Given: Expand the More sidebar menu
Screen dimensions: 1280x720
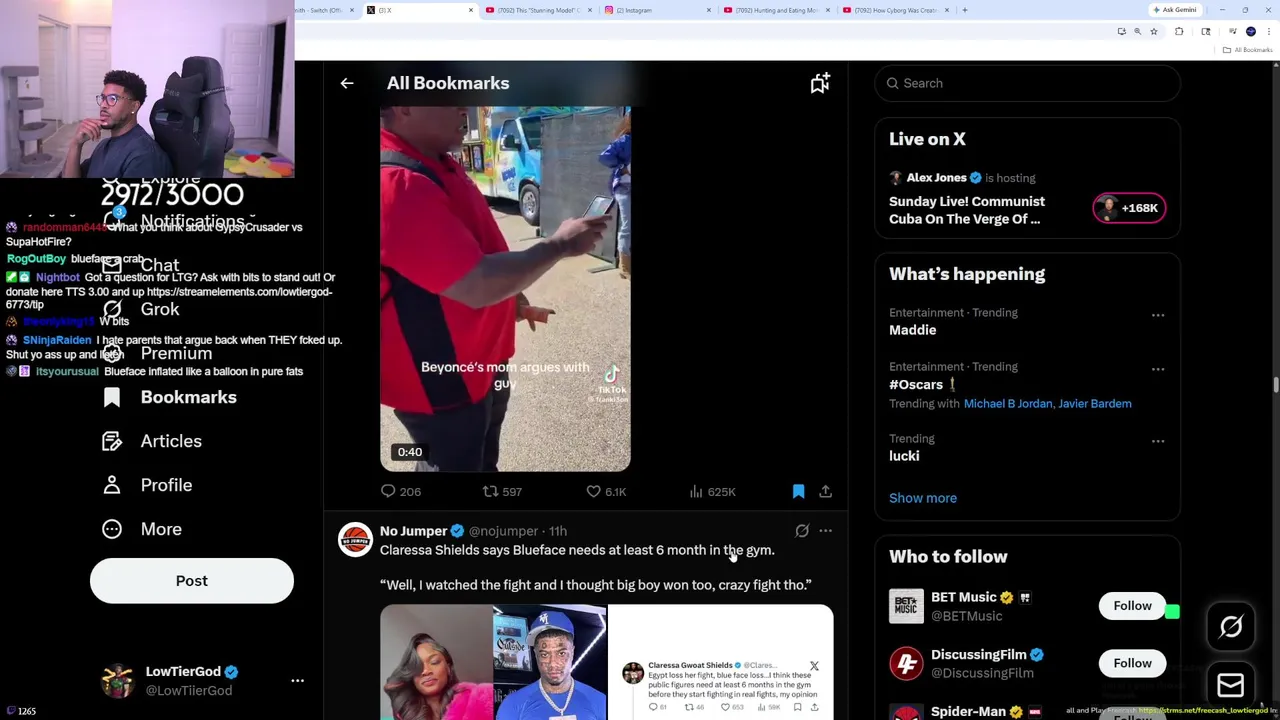Looking at the screenshot, I should tap(160, 529).
